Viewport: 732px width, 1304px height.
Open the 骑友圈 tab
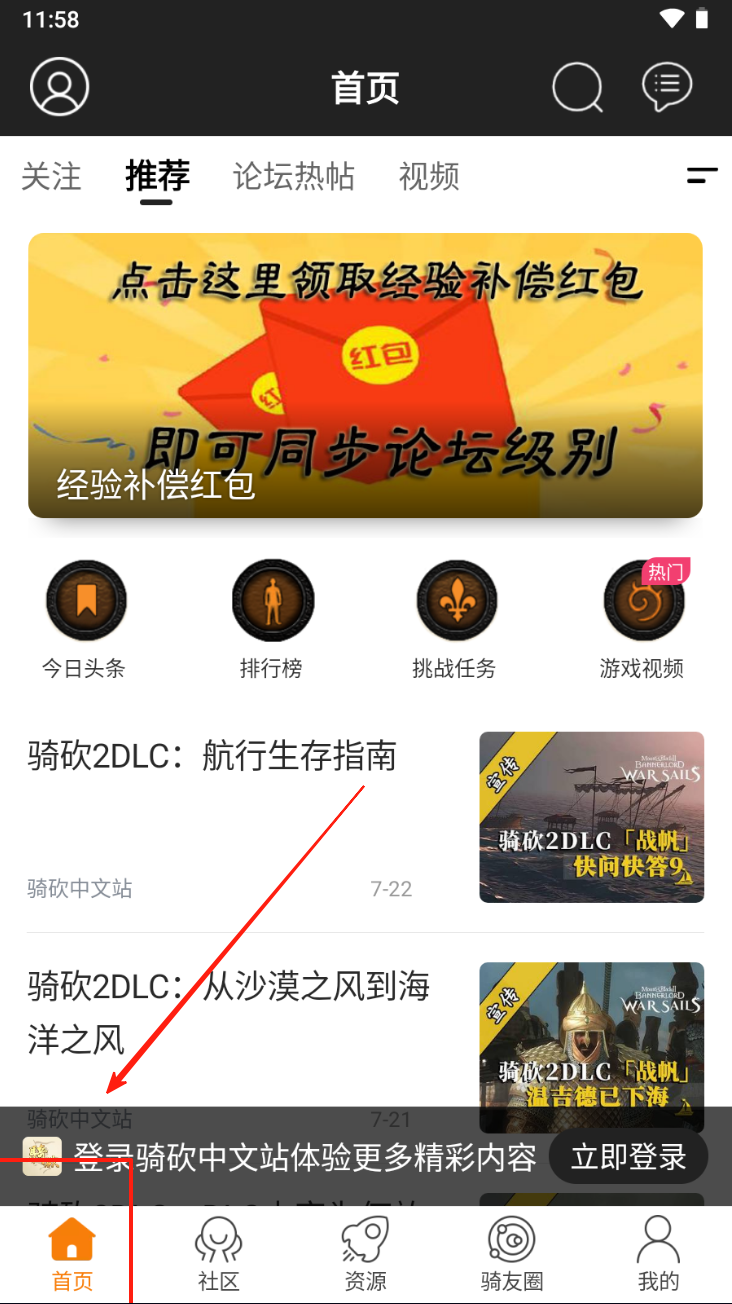pyautogui.click(x=511, y=1254)
